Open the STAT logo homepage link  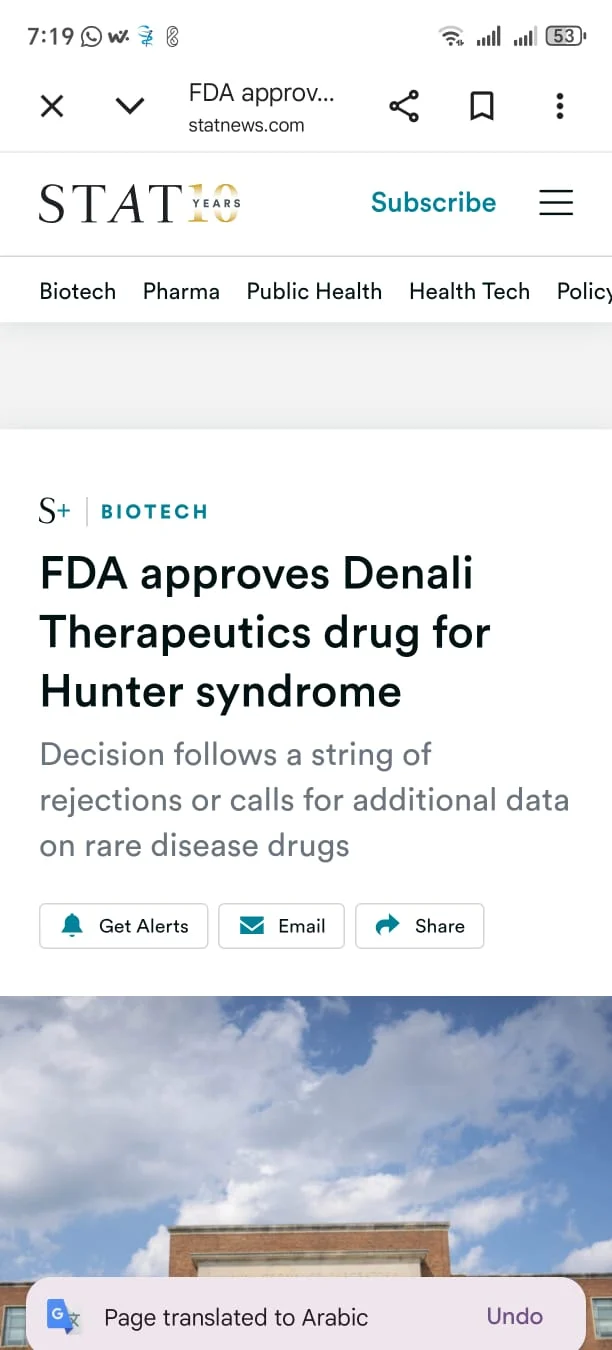139,203
